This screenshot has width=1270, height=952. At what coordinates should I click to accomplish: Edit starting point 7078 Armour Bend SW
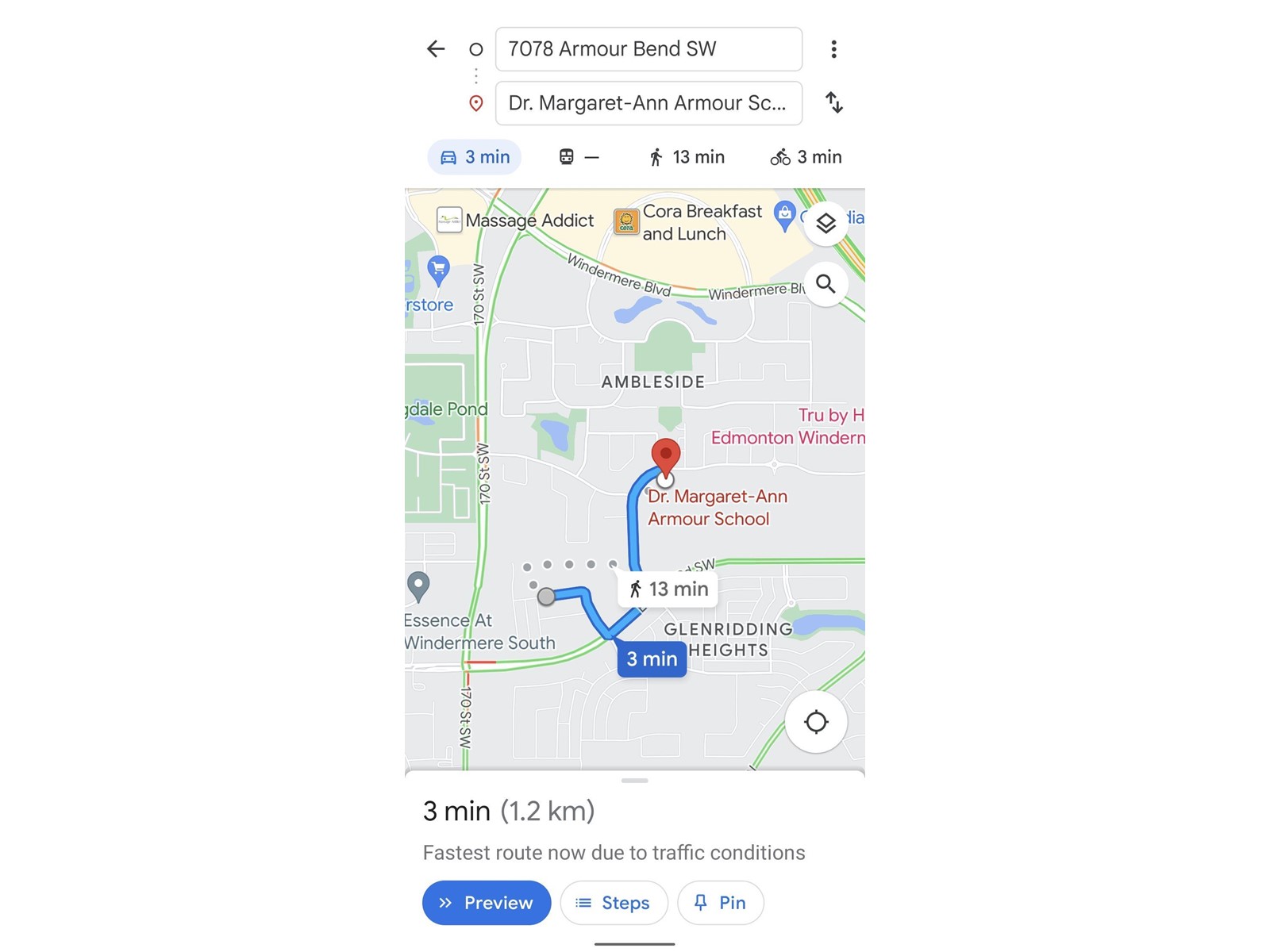click(x=648, y=49)
